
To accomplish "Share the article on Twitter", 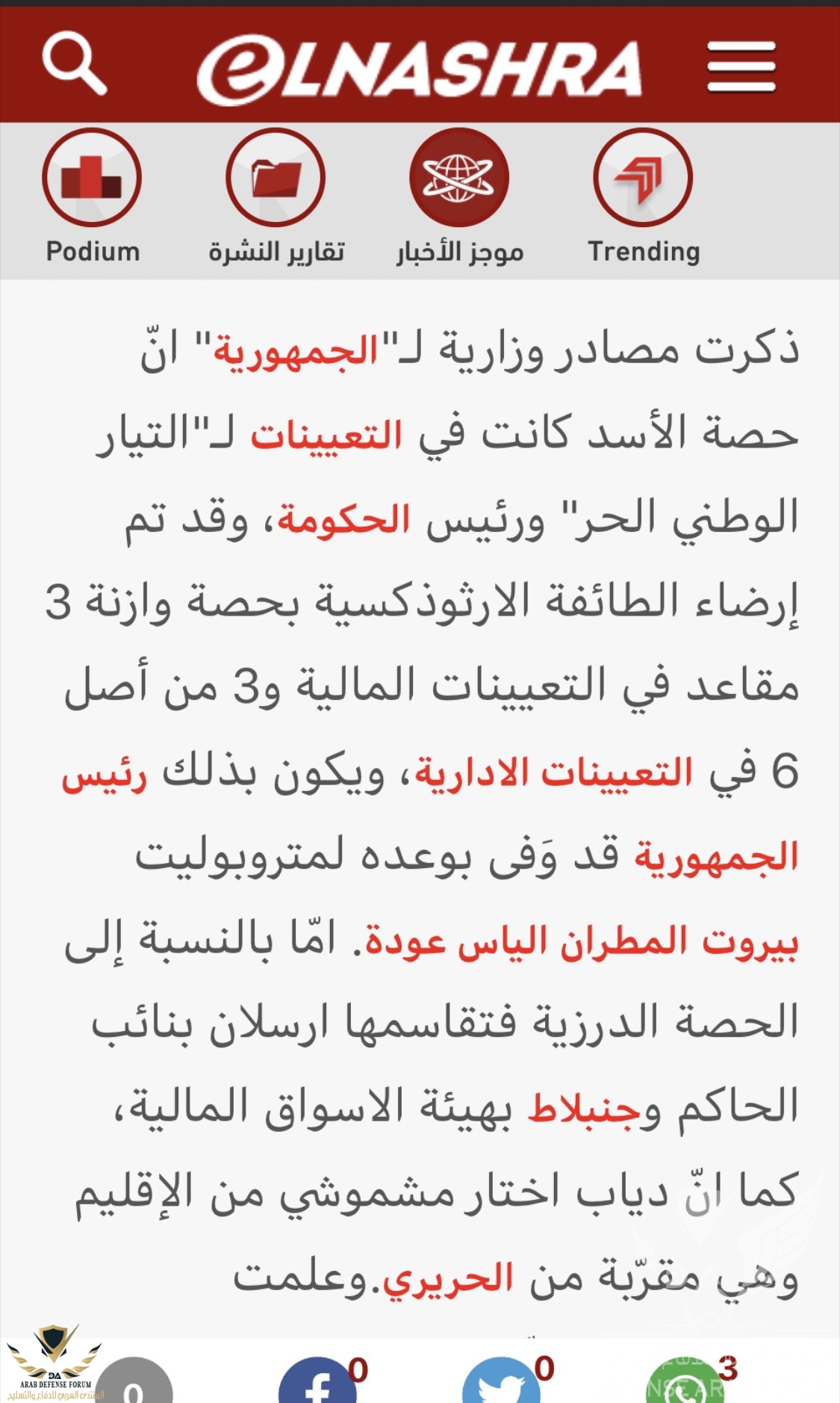I will [x=501, y=1384].
